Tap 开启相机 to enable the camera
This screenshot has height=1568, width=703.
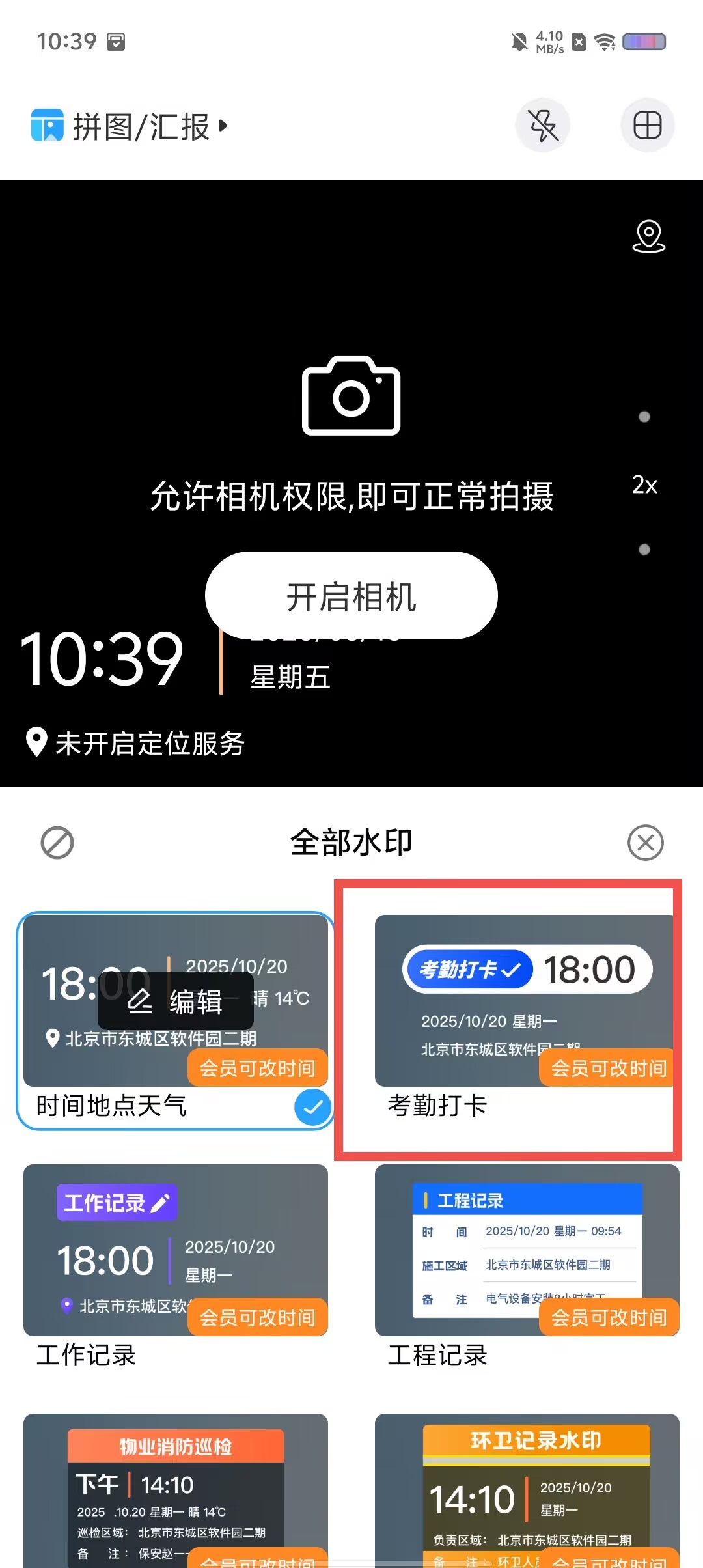(x=351, y=596)
